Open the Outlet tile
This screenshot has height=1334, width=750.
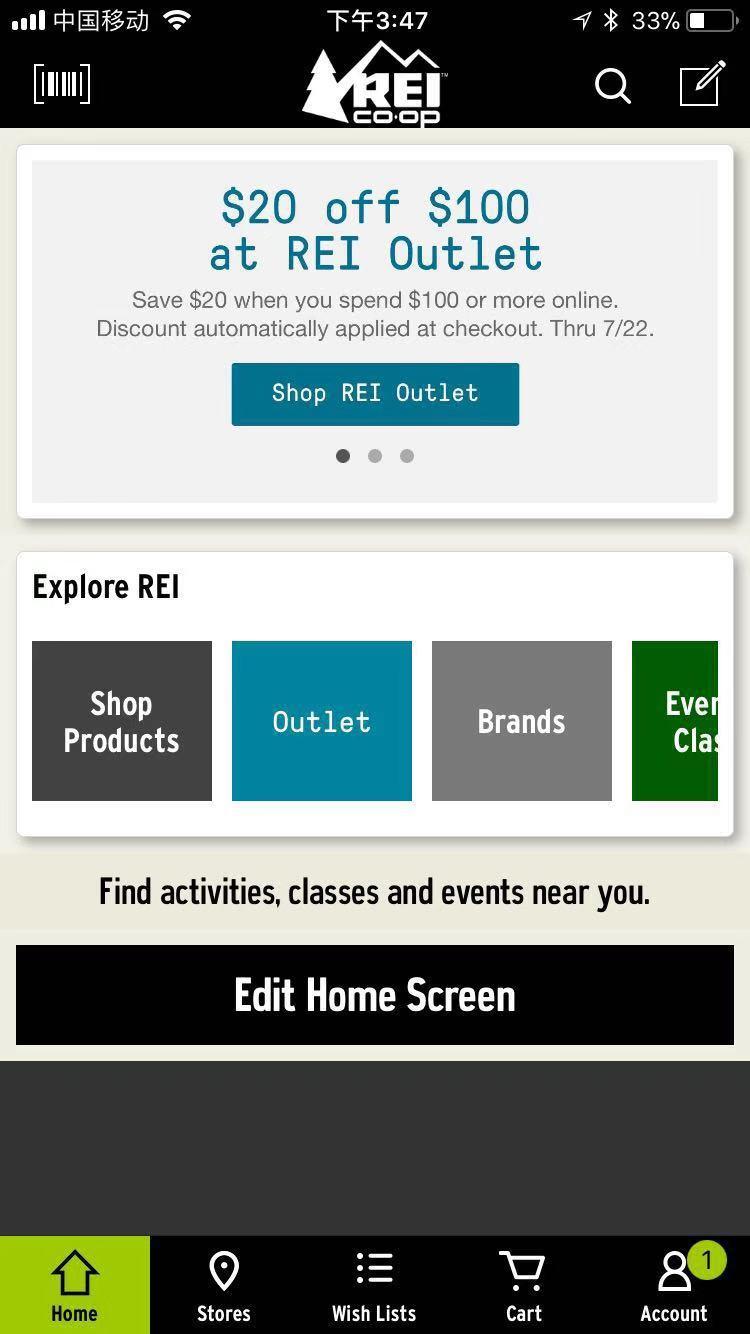point(322,721)
